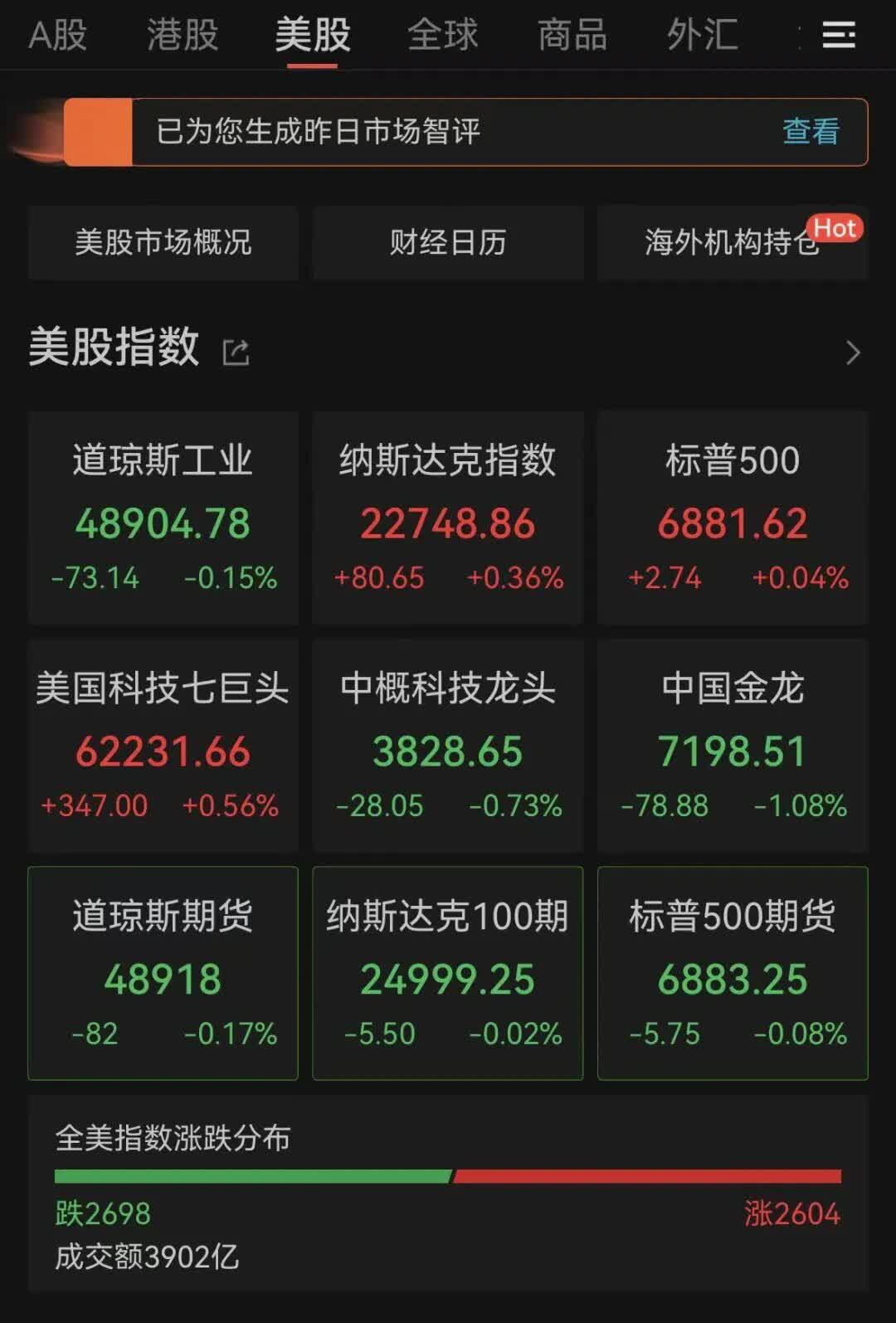Open the 财经日历 calendar

point(448,242)
